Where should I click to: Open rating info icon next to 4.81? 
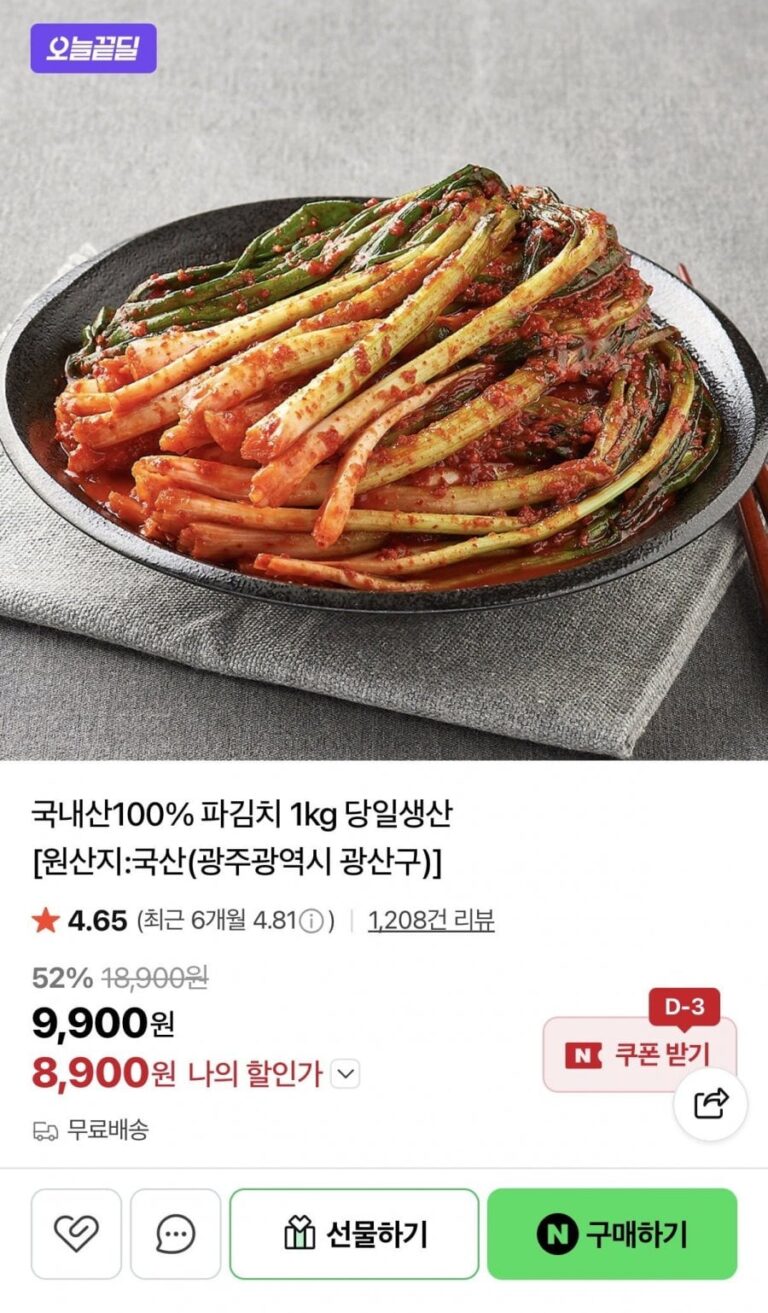[x=312, y=920]
